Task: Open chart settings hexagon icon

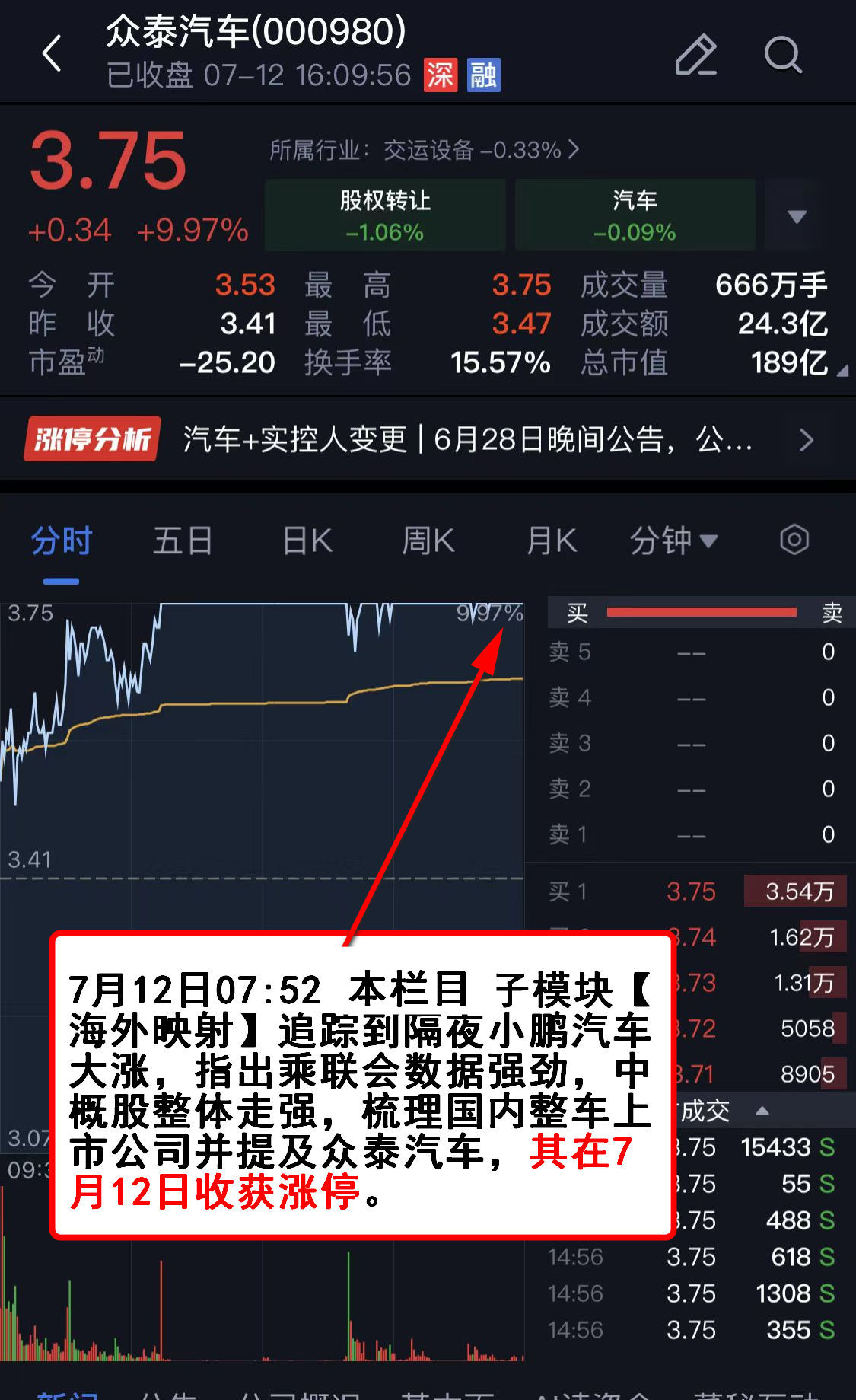Action: click(x=794, y=540)
